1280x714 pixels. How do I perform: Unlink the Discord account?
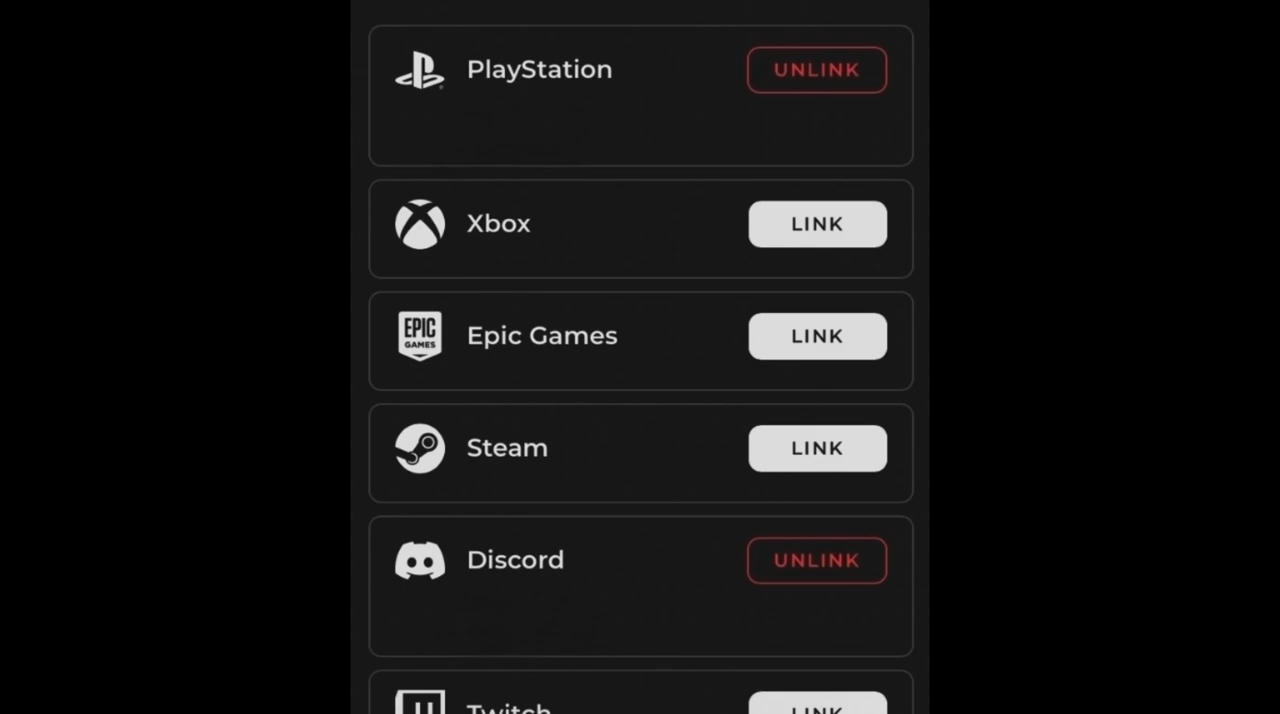coord(816,560)
